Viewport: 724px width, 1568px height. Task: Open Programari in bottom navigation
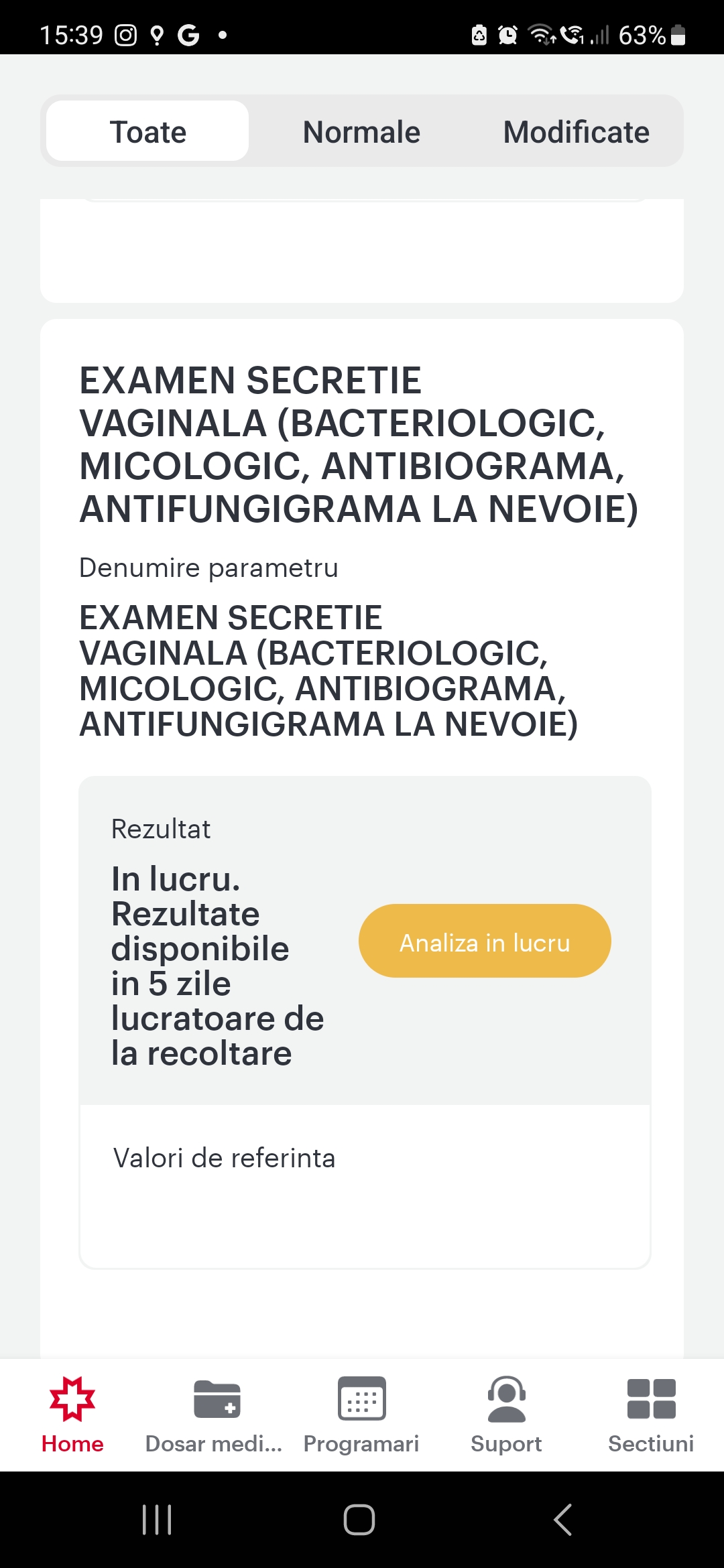pyautogui.click(x=361, y=1415)
